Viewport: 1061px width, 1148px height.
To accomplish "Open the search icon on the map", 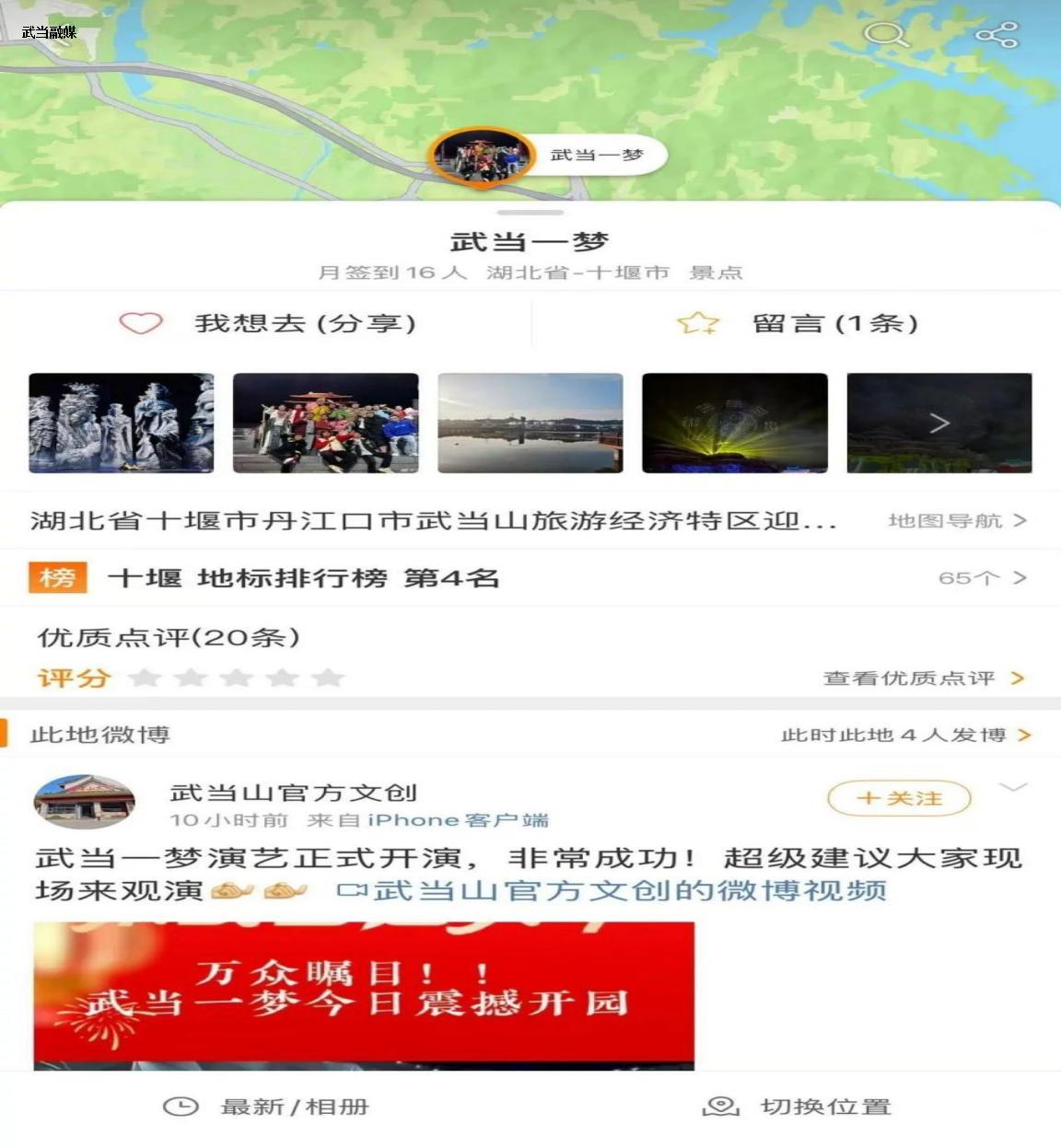I will click(886, 36).
